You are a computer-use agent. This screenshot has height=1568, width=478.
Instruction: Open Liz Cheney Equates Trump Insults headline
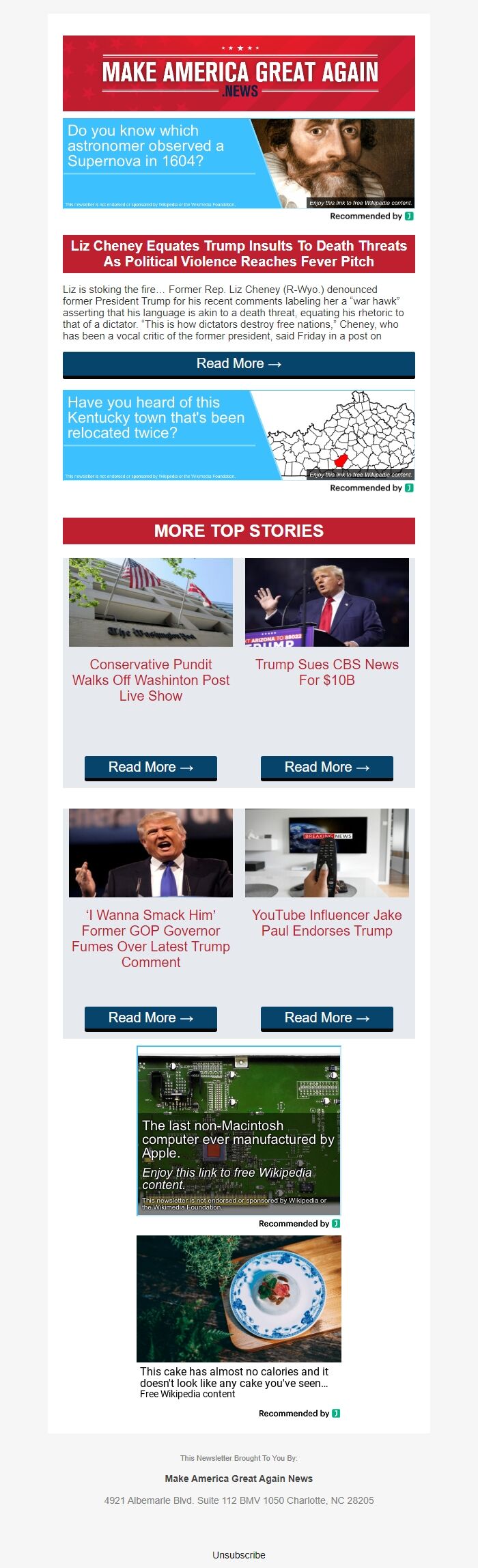[238, 254]
